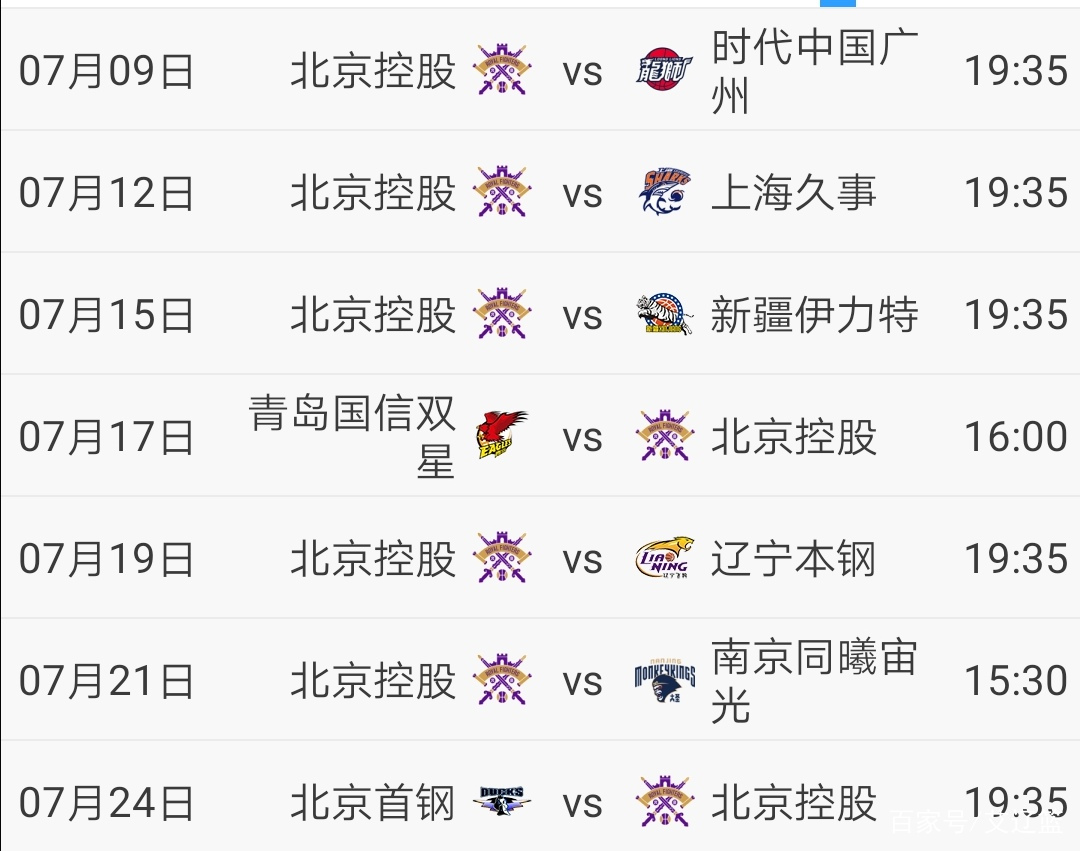View the 07月24日 北京首钢 match
The height and width of the screenshot is (851, 1080).
(x=540, y=800)
